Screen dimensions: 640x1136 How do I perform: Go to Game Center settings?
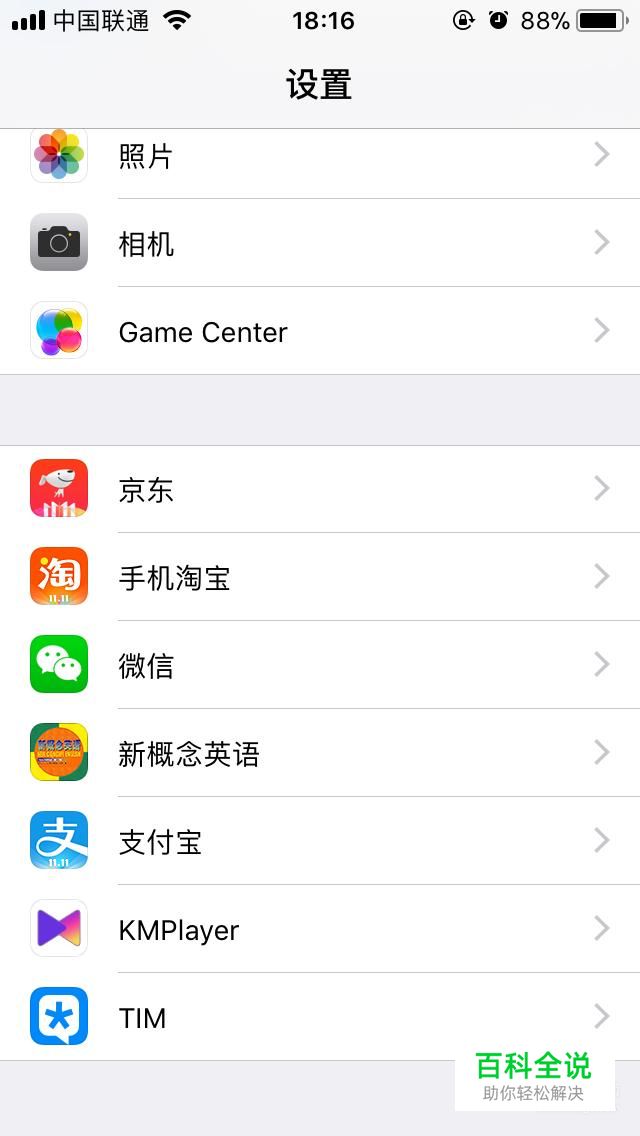[x=320, y=331]
